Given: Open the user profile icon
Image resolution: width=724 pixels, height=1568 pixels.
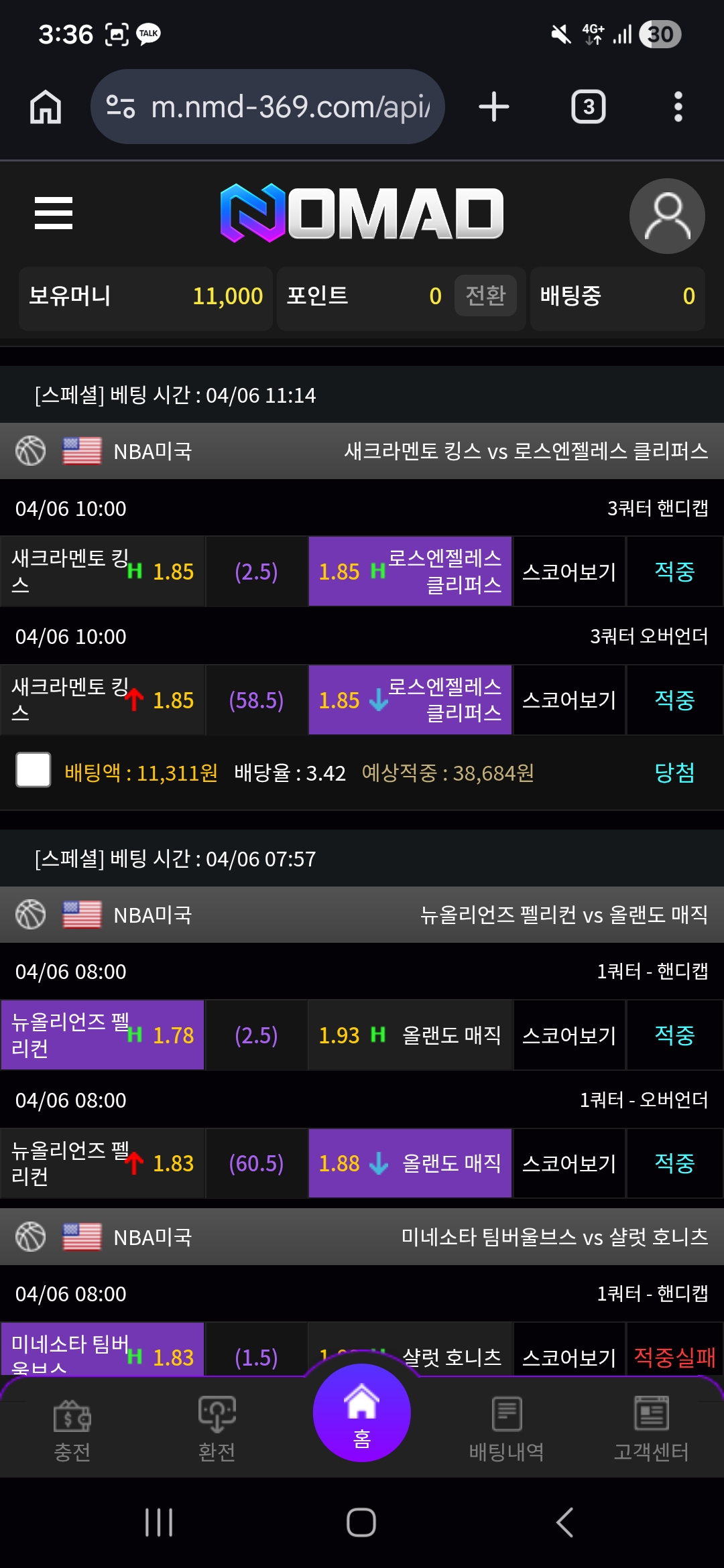Looking at the screenshot, I should tap(667, 216).
